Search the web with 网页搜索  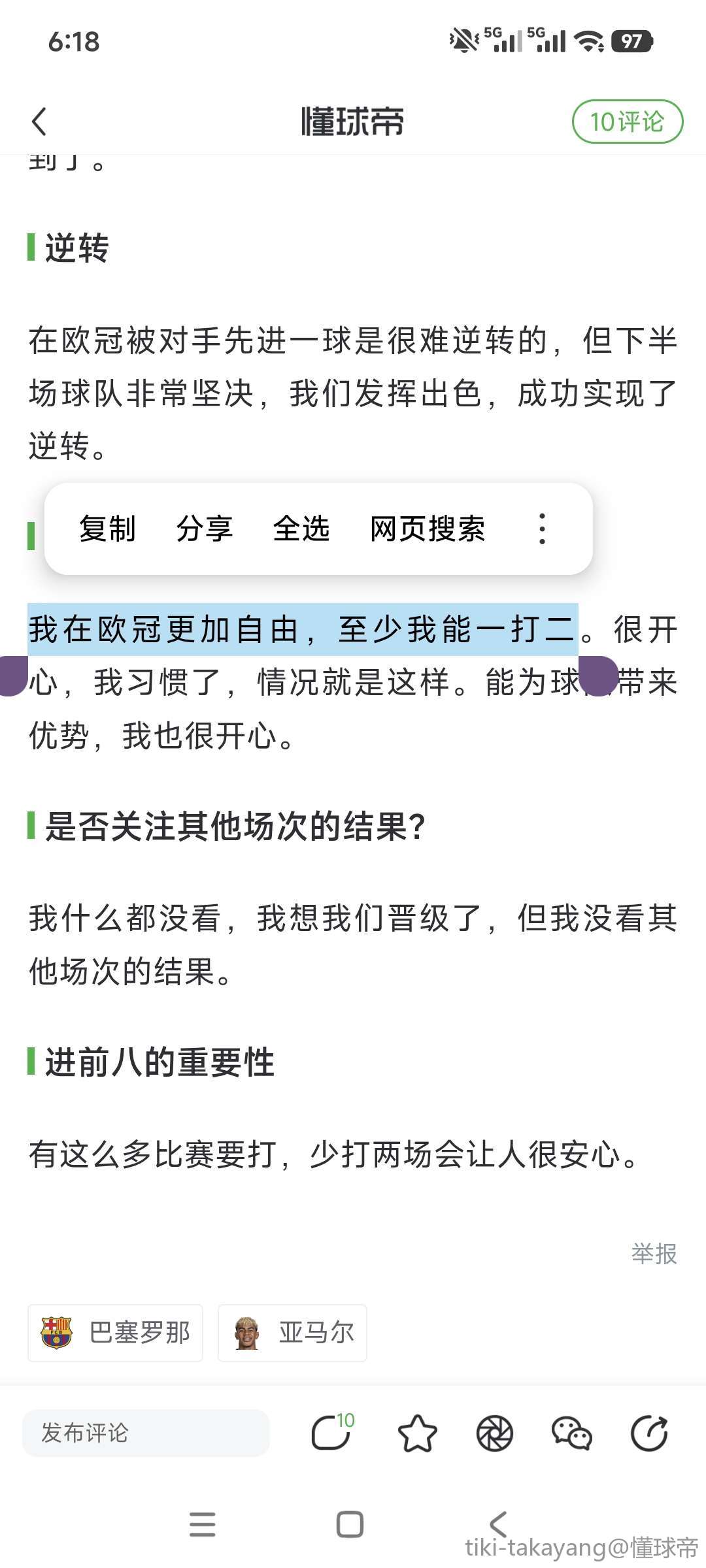click(x=428, y=529)
